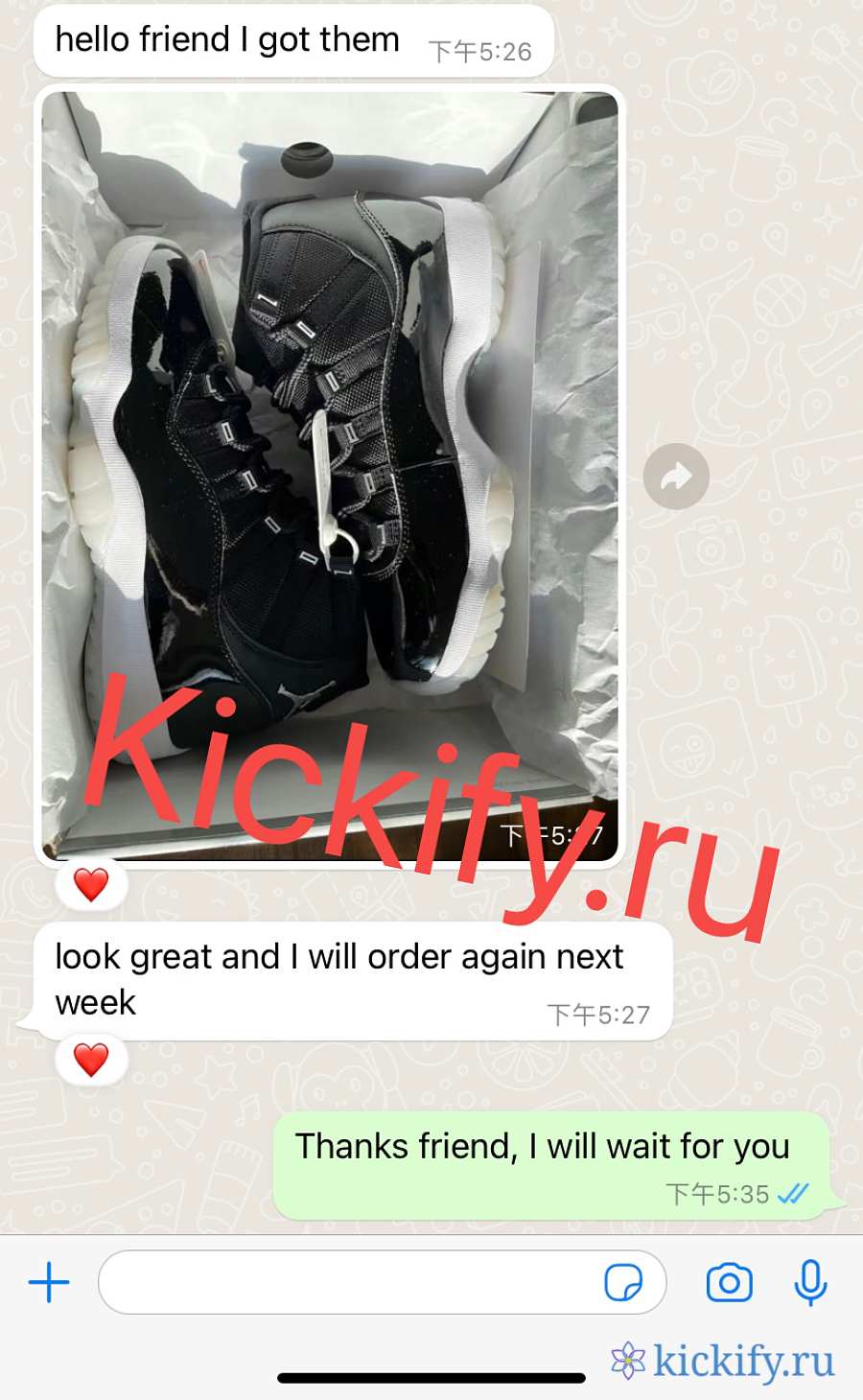Open the attachment plus menu
Image resolution: width=863 pixels, height=1400 pixels.
click(49, 1282)
